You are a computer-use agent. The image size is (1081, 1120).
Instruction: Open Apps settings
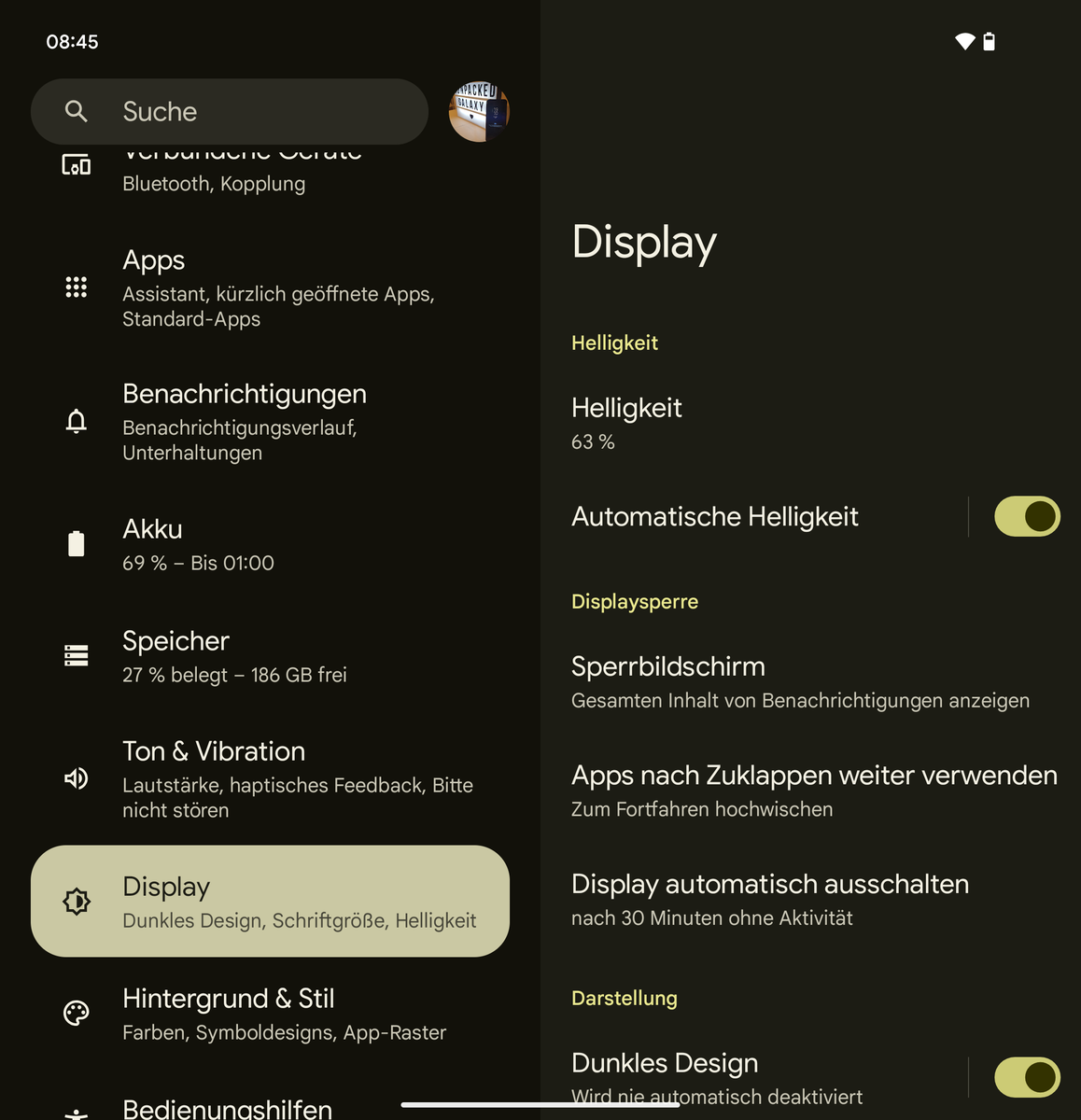pyautogui.click(x=270, y=287)
